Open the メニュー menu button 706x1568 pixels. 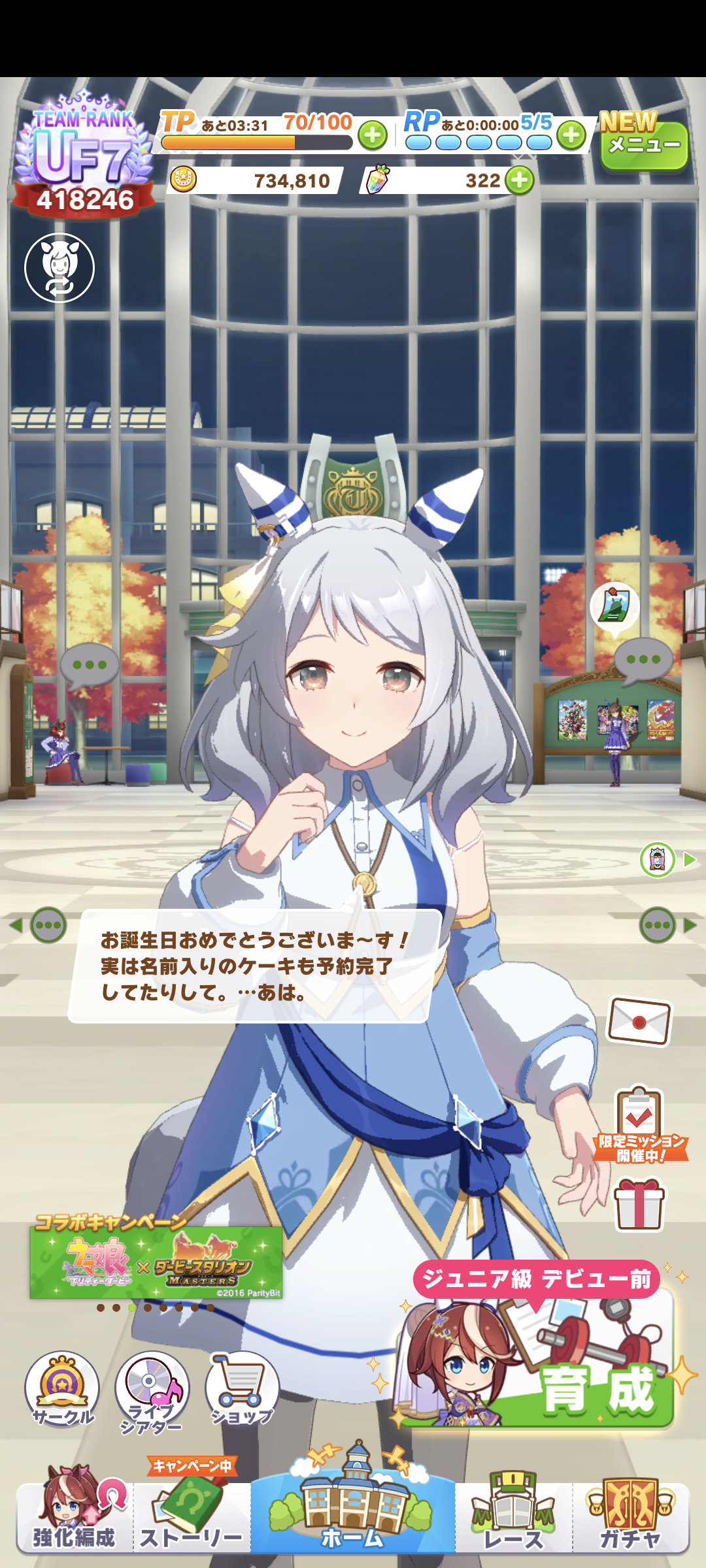pos(643,145)
